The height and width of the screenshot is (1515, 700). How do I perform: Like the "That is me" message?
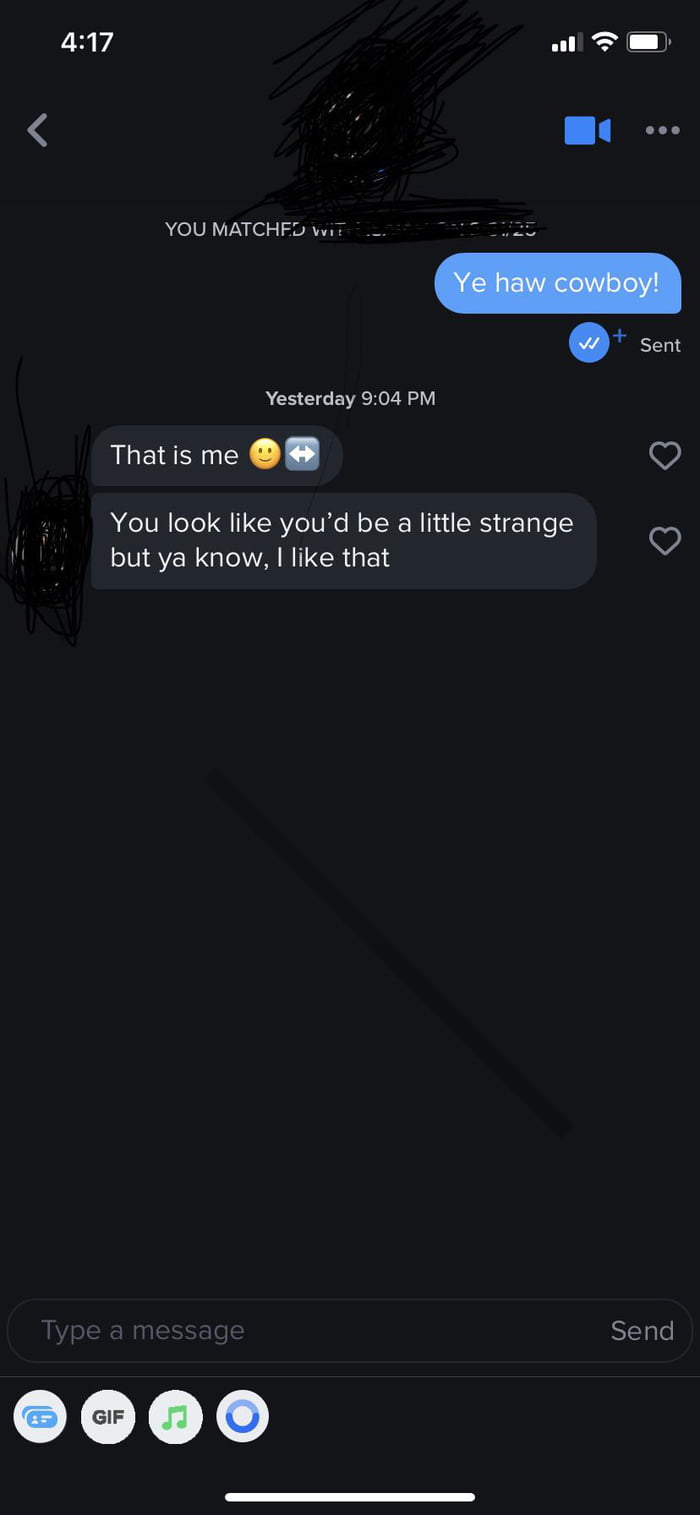(665, 456)
